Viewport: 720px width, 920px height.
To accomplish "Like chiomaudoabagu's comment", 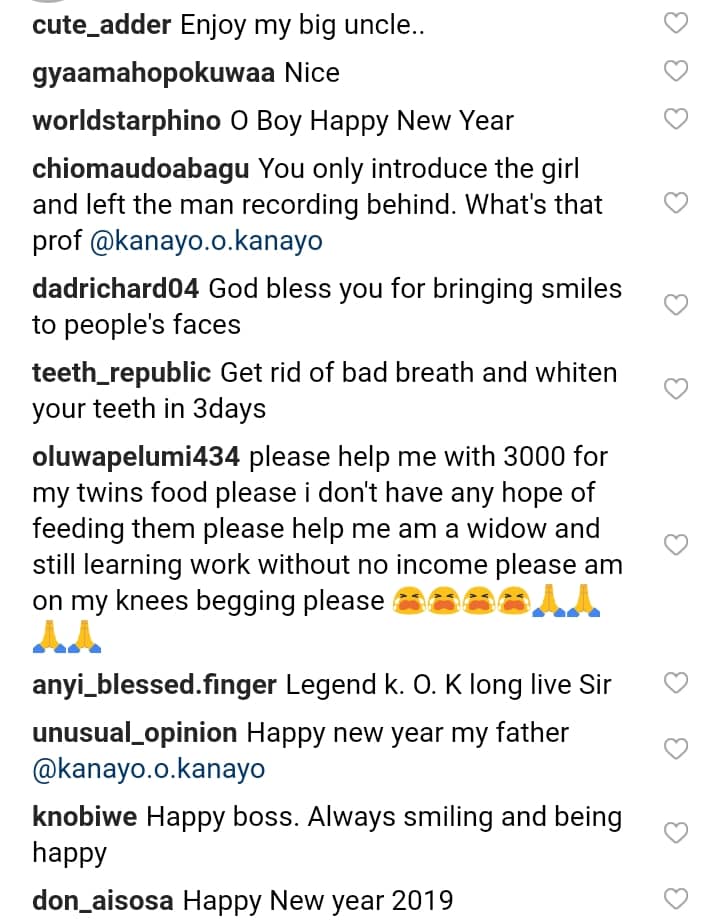I will coord(677,203).
